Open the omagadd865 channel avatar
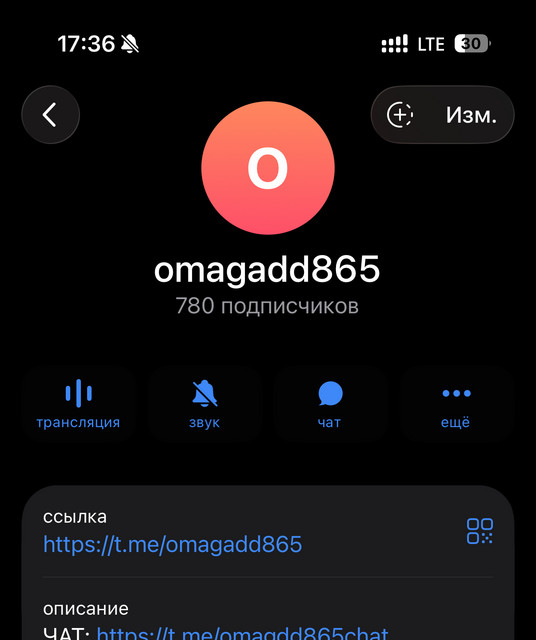 (x=268, y=168)
